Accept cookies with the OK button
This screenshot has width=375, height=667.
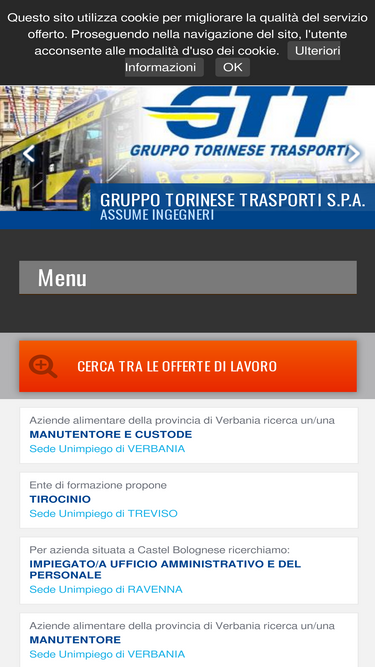tap(232, 67)
